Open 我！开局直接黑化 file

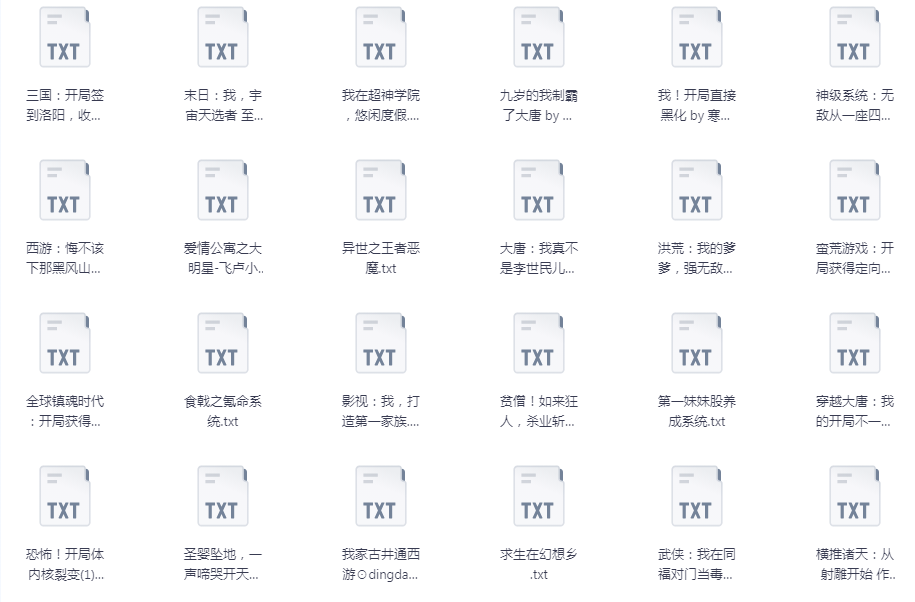pyautogui.click(x=697, y=38)
